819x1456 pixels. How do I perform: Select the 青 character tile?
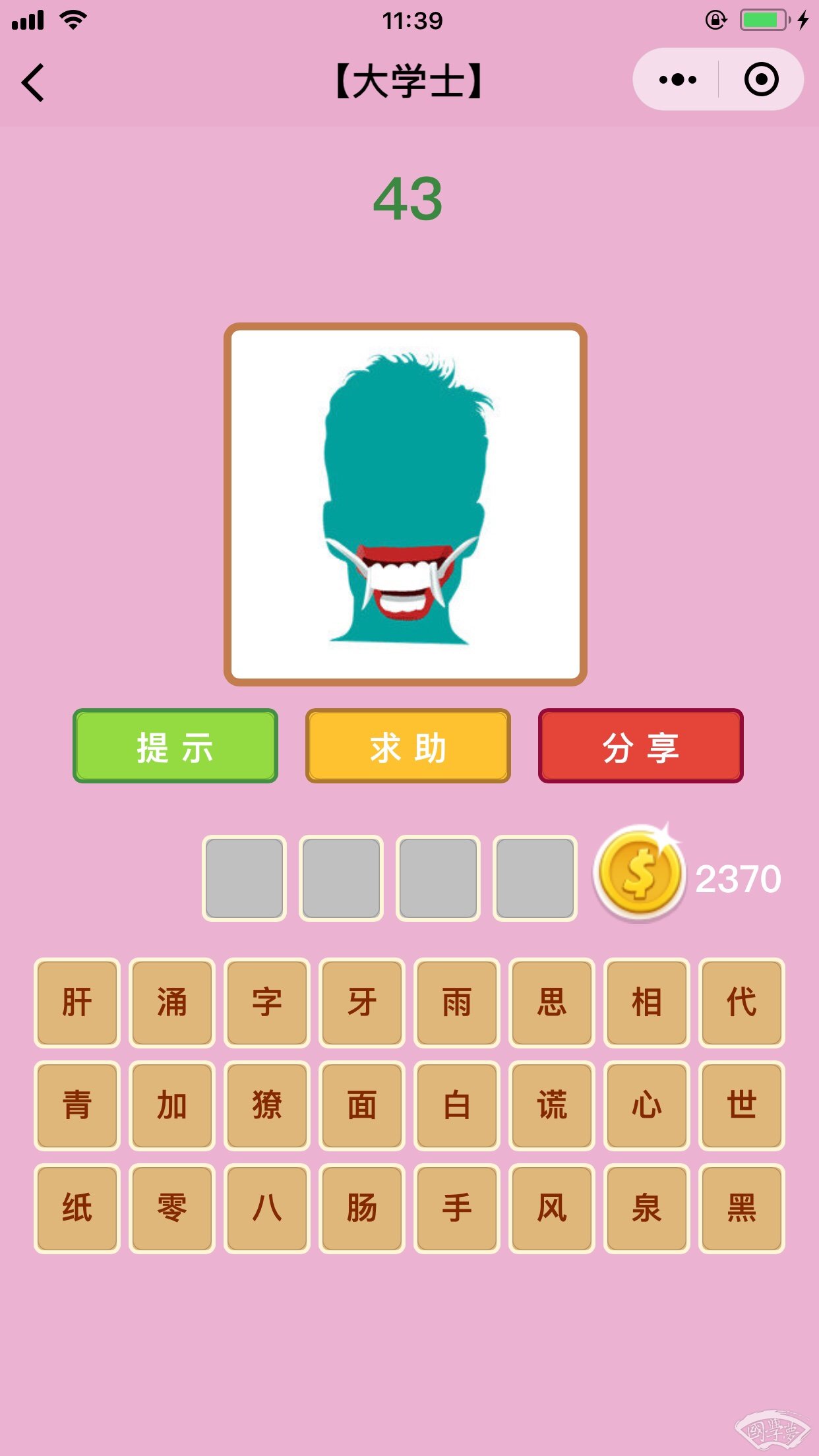click(x=77, y=1105)
